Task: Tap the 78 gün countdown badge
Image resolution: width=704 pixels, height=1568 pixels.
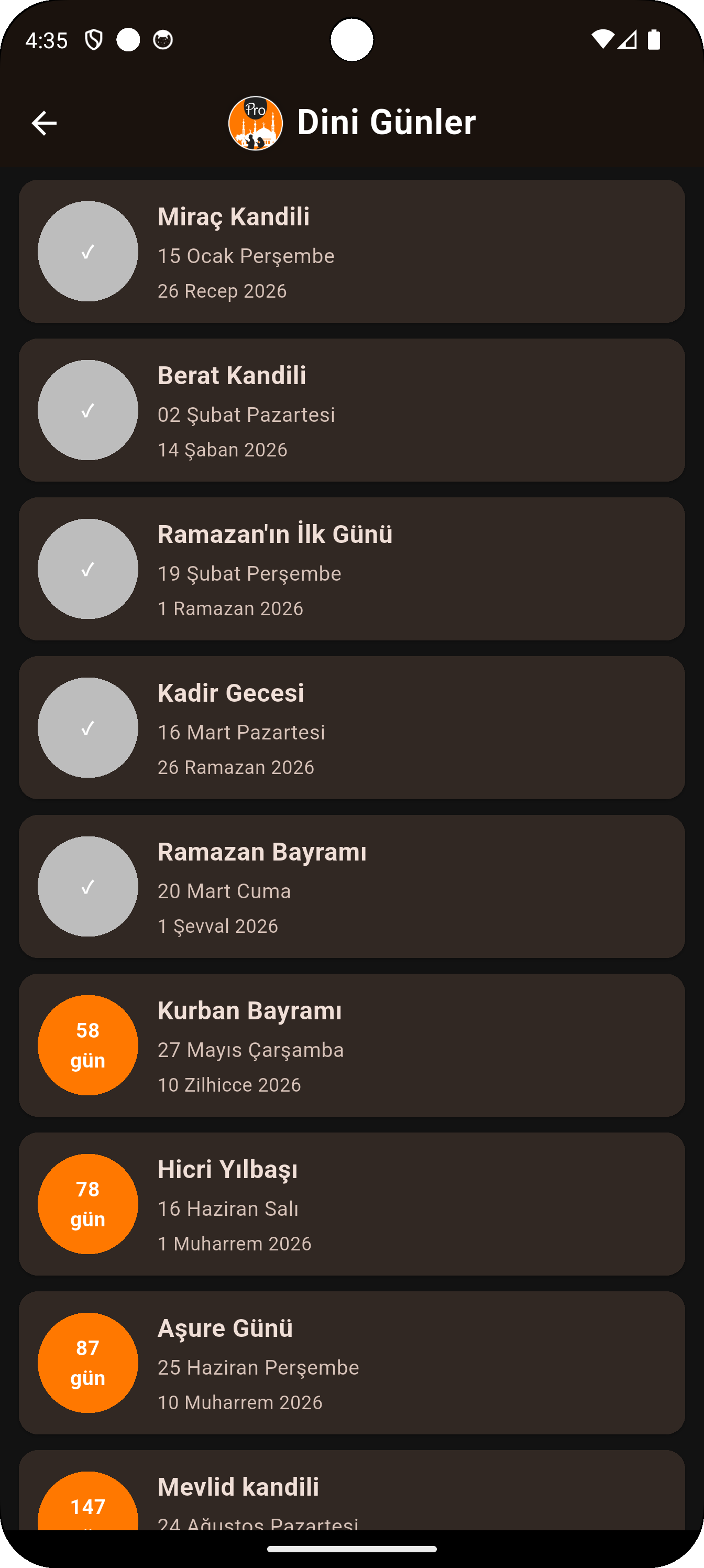Action: [x=87, y=1204]
